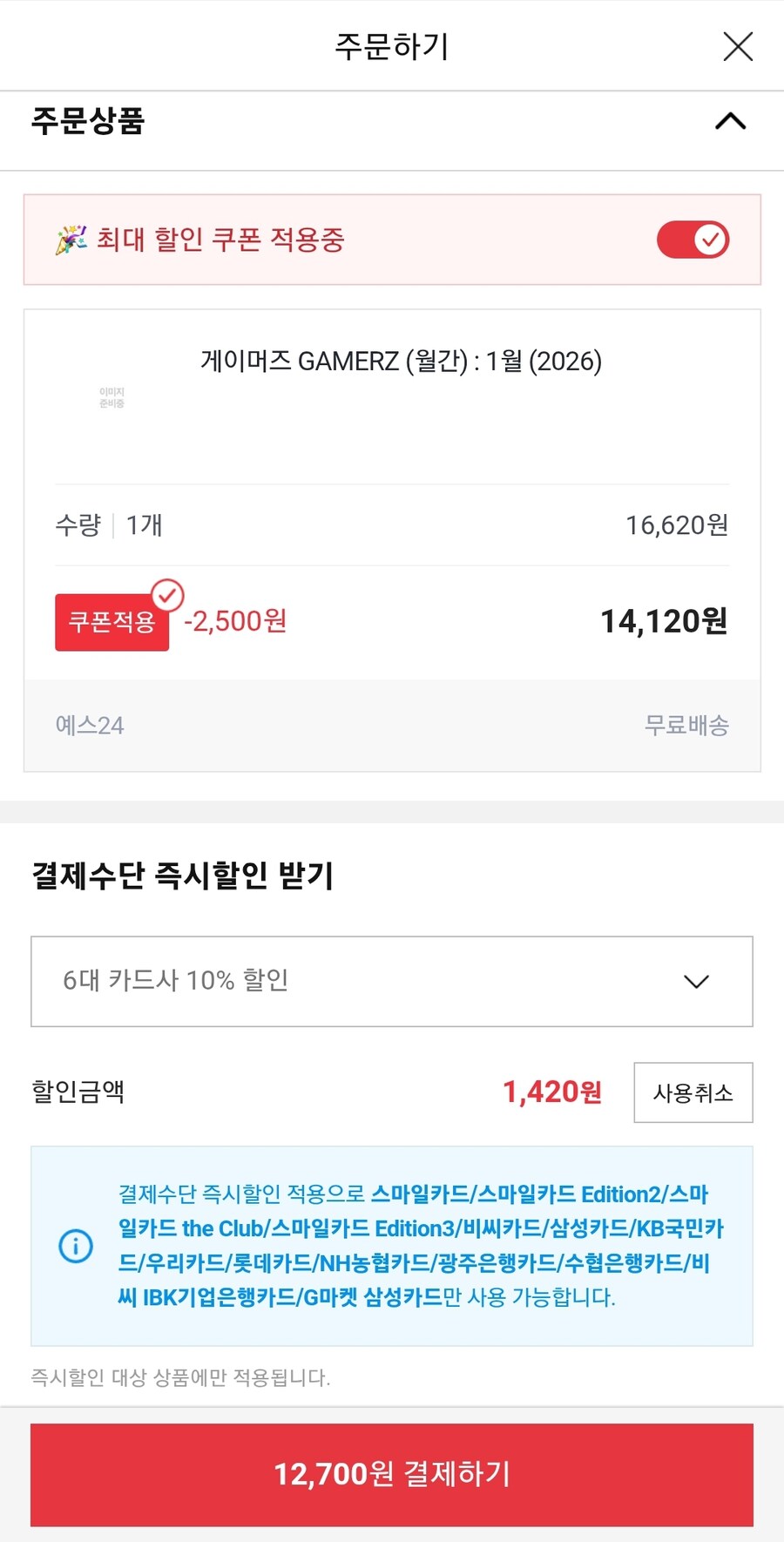The width and height of the screenshot is (784, 1542).
Task: Click the checkmark badge on 쿠폰적용 label
Action: coord(167,596)
